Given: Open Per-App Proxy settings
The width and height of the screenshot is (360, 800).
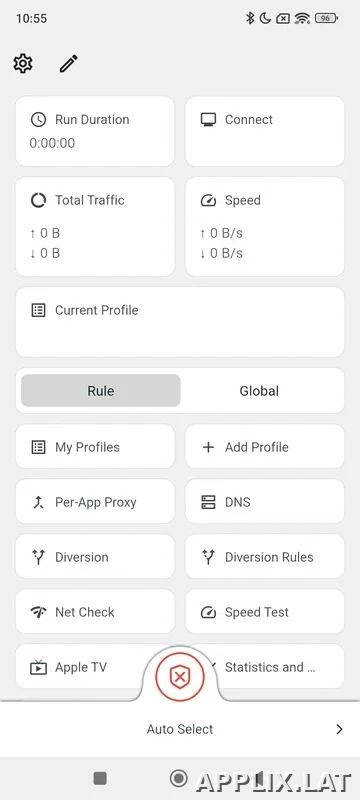Looking at the screenshot, I should (x=95, y=502).
